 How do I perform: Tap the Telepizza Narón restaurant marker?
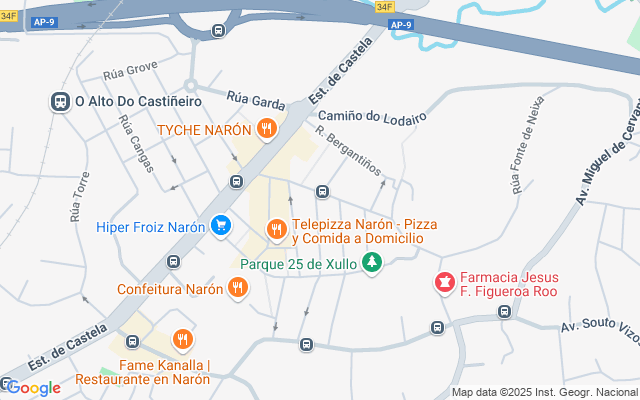(x=277, y=231)
